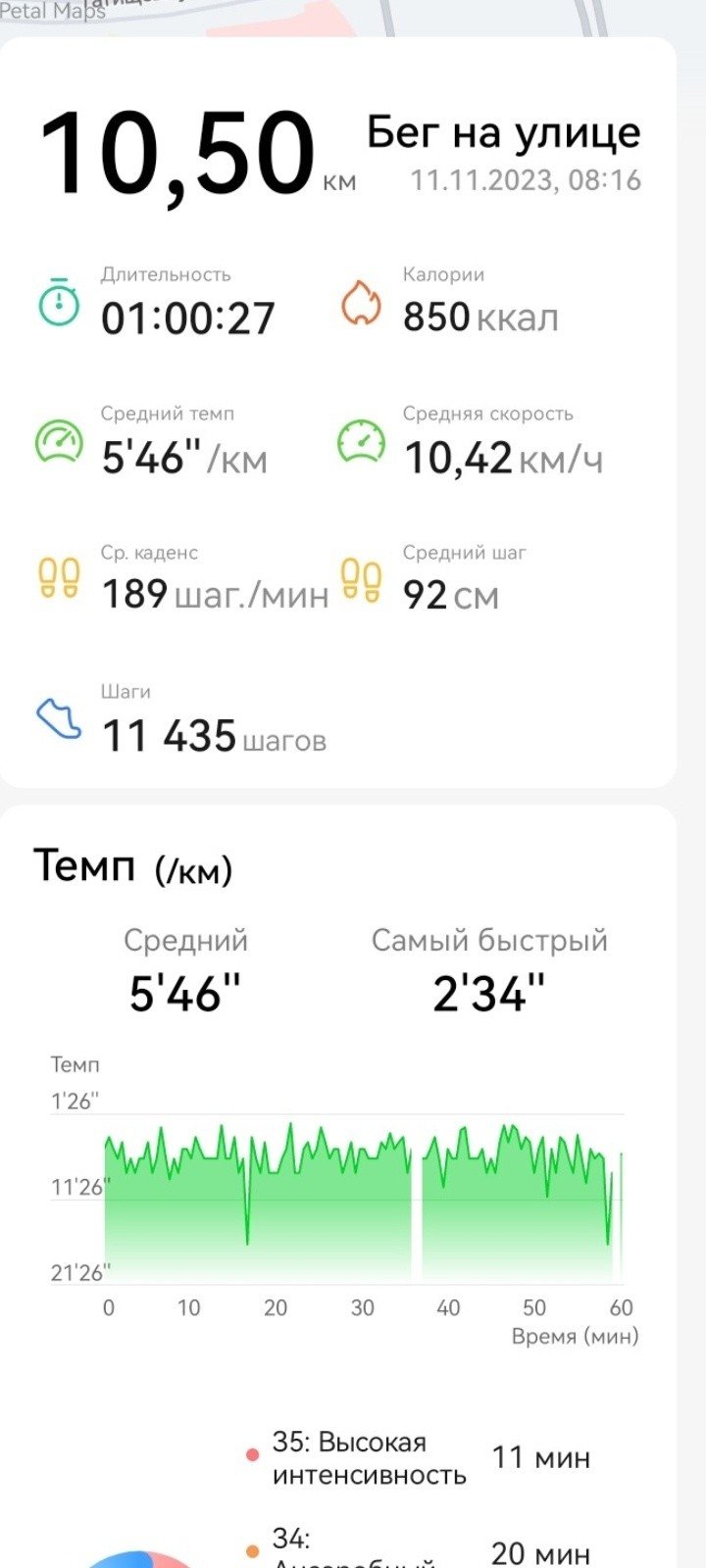
Task: Open the route map above the summary card
Action: tap(353, 19)
